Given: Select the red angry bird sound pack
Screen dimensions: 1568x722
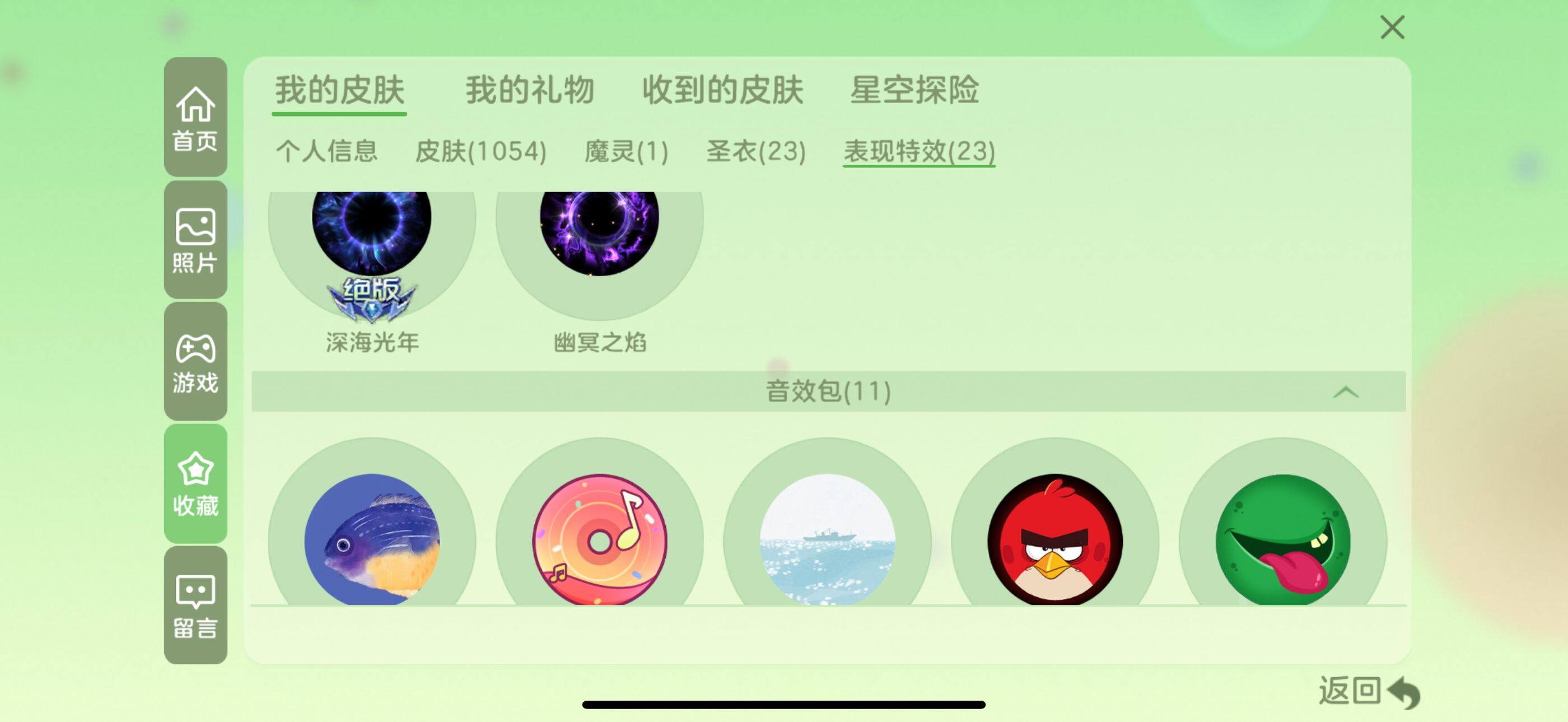Looking at the screenshot, I should [x=1055, y=539].
